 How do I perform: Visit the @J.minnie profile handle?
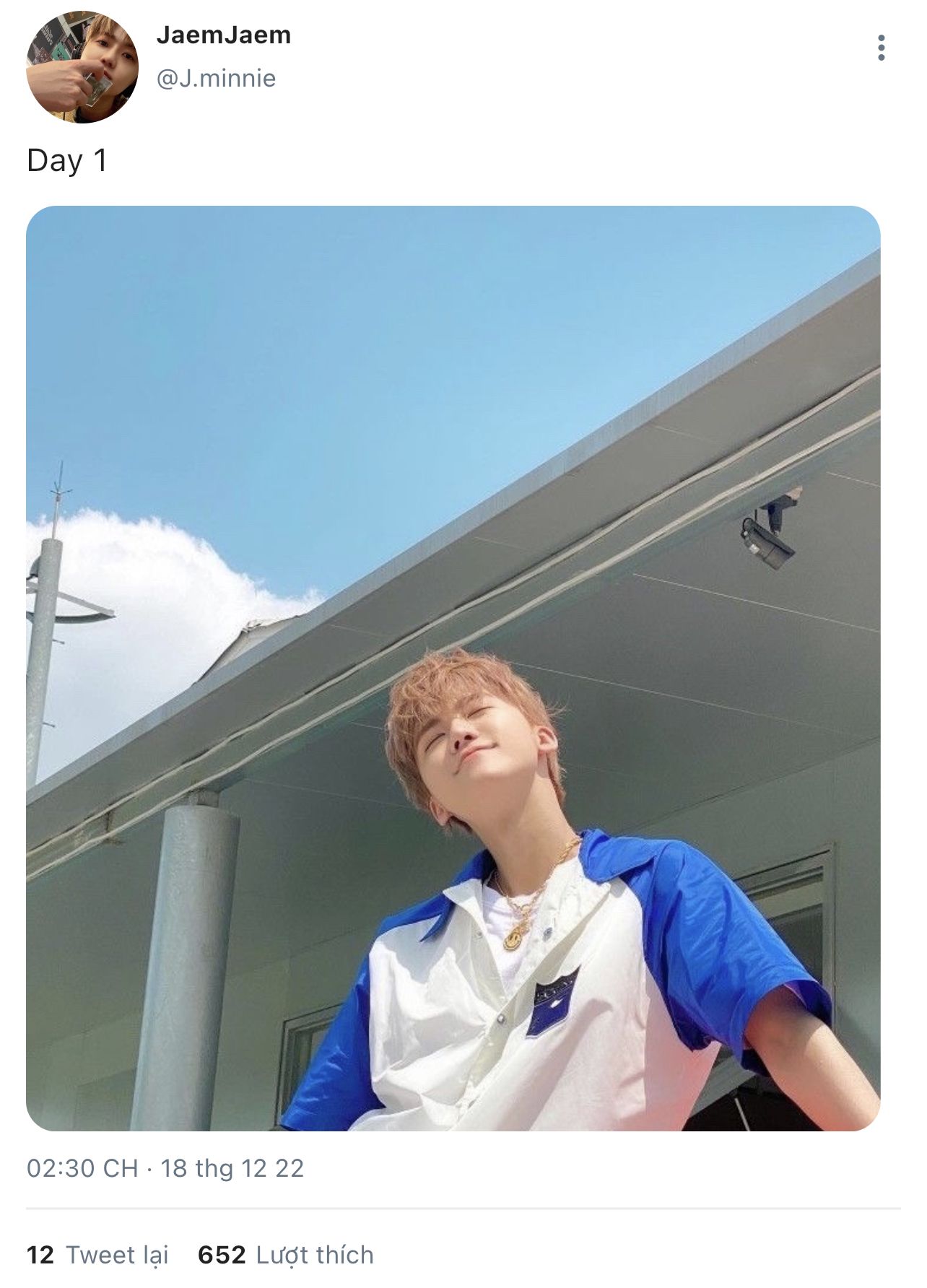pos(216,78)
